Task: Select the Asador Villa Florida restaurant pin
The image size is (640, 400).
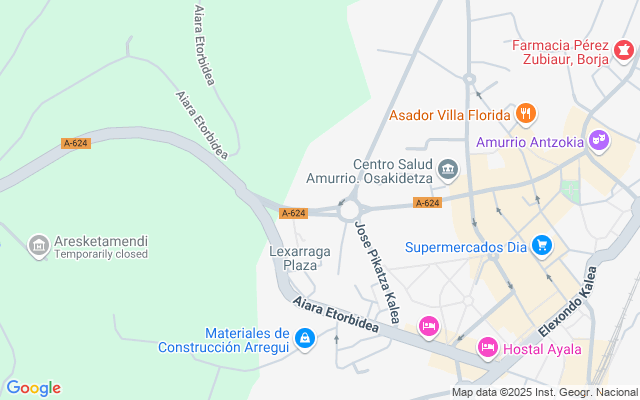Action: click(x=528, y=114)
